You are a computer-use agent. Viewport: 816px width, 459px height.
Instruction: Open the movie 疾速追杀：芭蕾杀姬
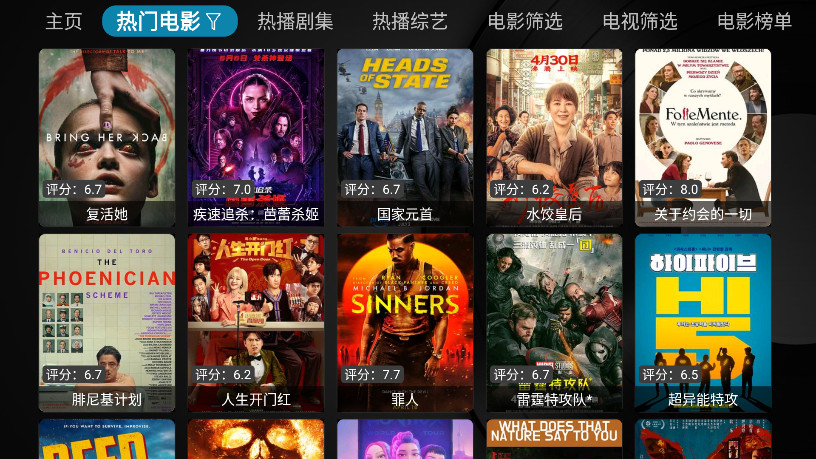pos(256,137)
